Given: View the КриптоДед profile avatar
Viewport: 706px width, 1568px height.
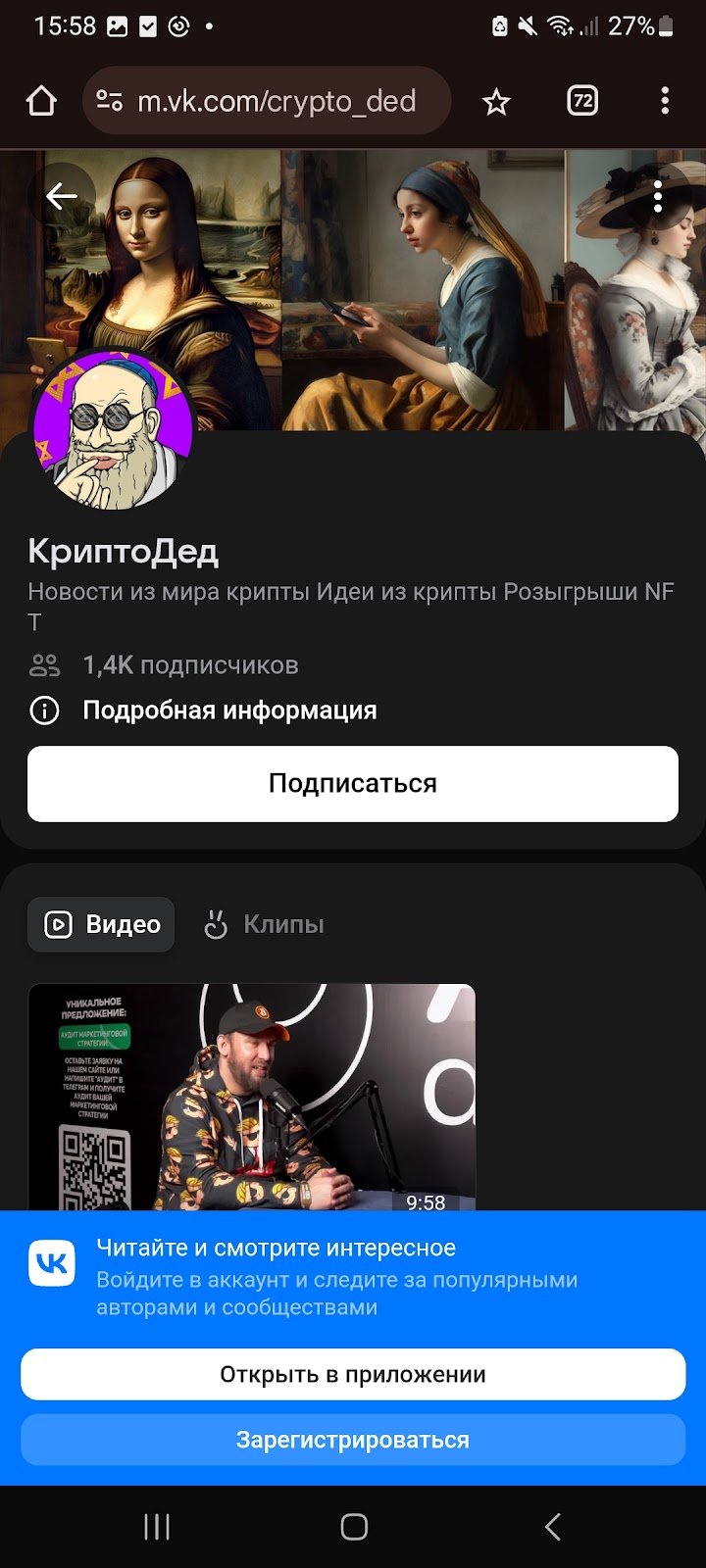Looking at the screenshot, I should pyautogui.click(x=113, y=431).
